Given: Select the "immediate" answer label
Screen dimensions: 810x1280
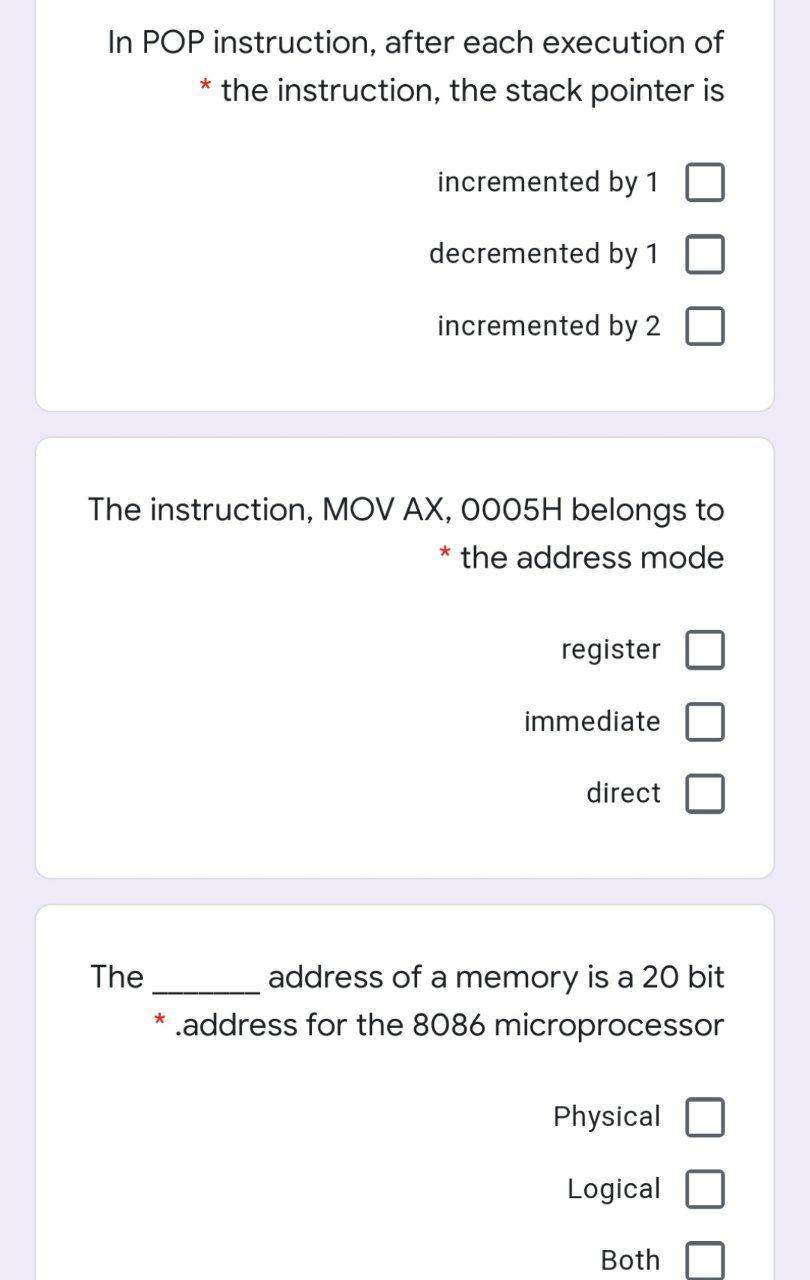Looking at the screenshot, I should pos(592,721).
